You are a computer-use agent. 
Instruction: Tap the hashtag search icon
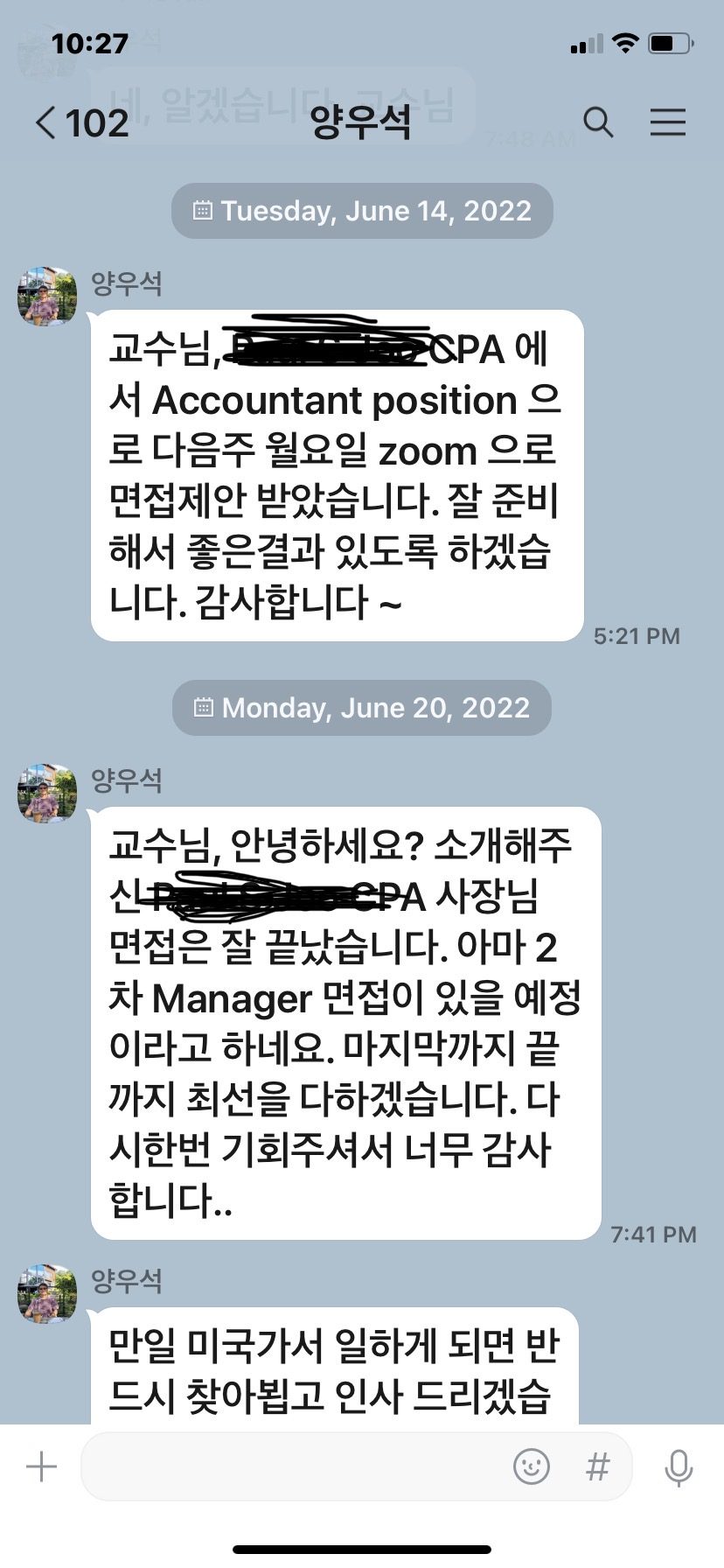click(597, 1466)
